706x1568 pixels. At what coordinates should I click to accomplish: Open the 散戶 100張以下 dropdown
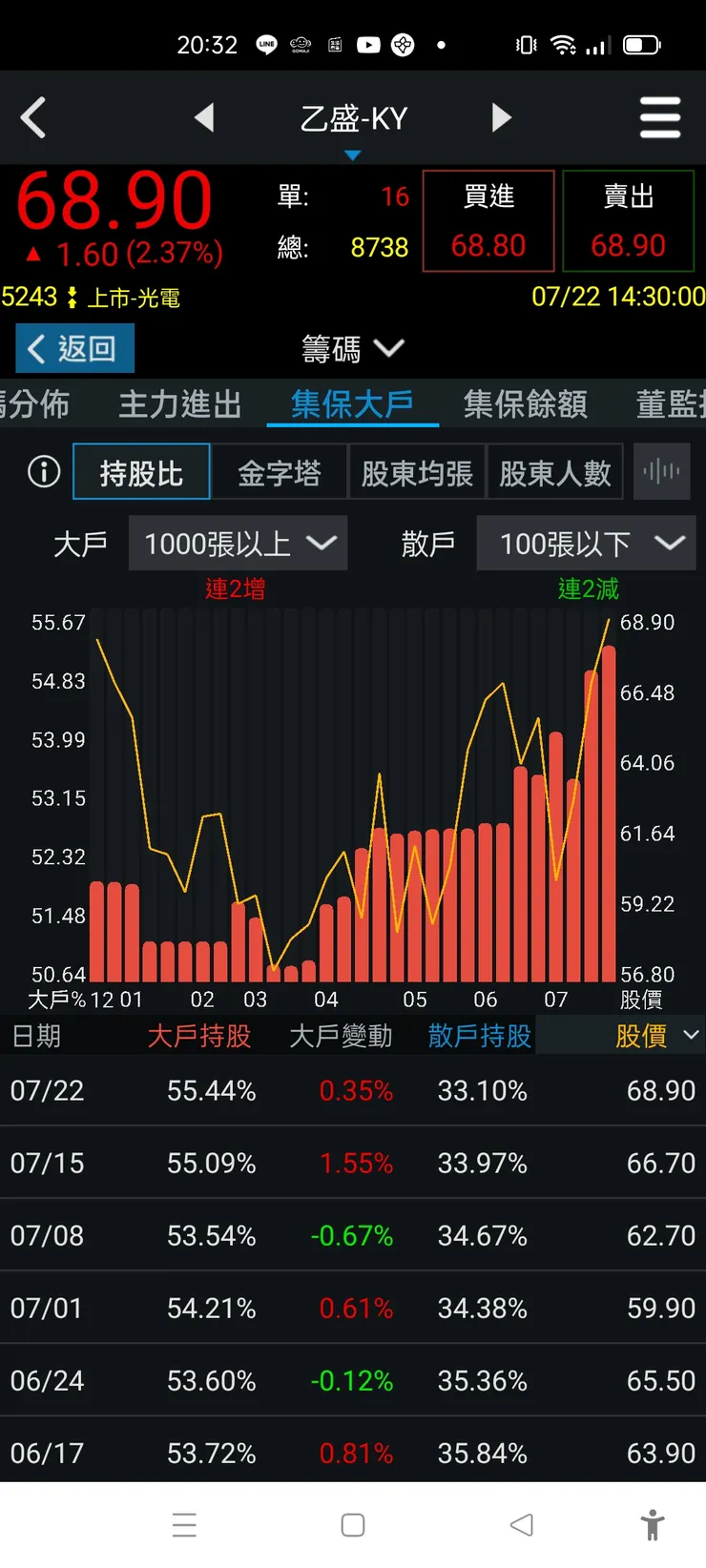[x=586, y=543]
